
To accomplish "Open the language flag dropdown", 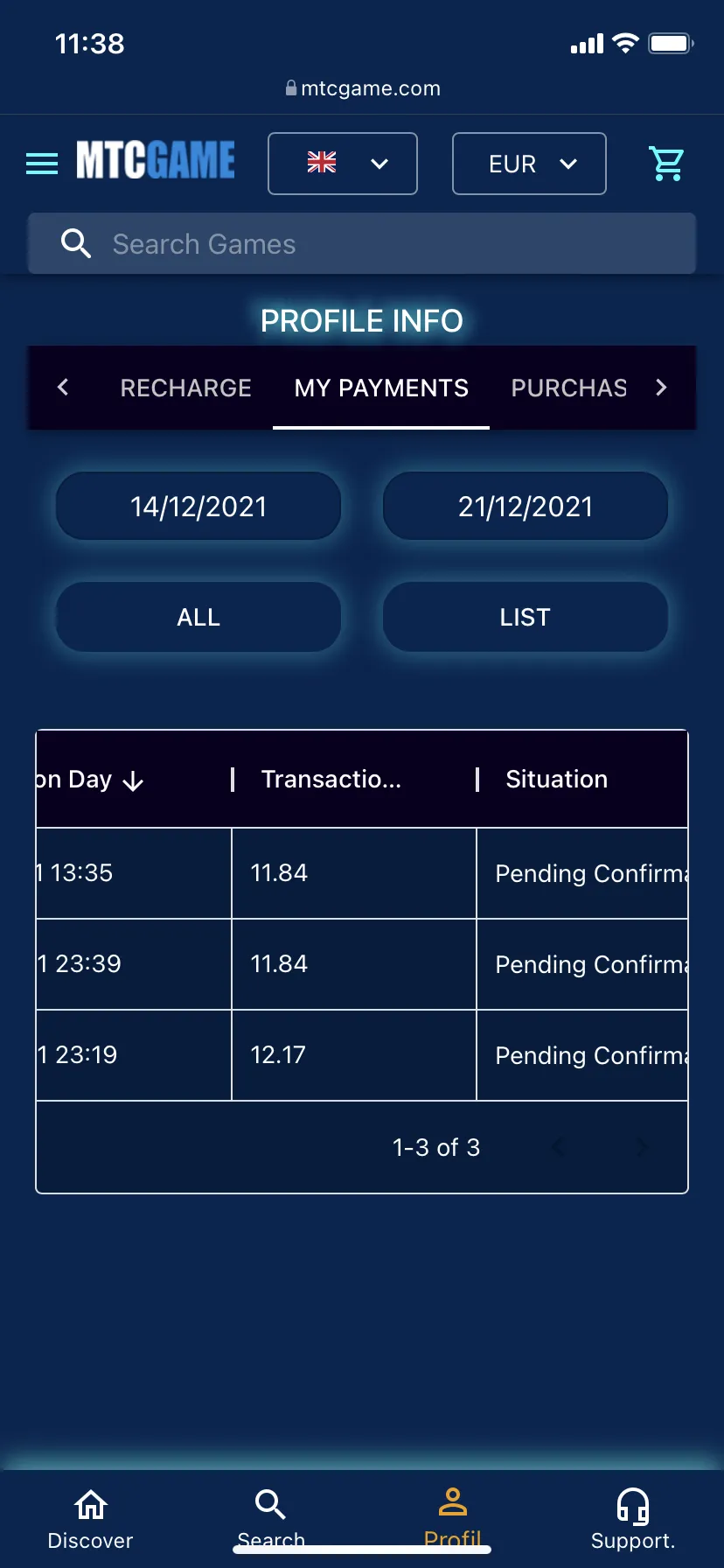I will 343,164.
